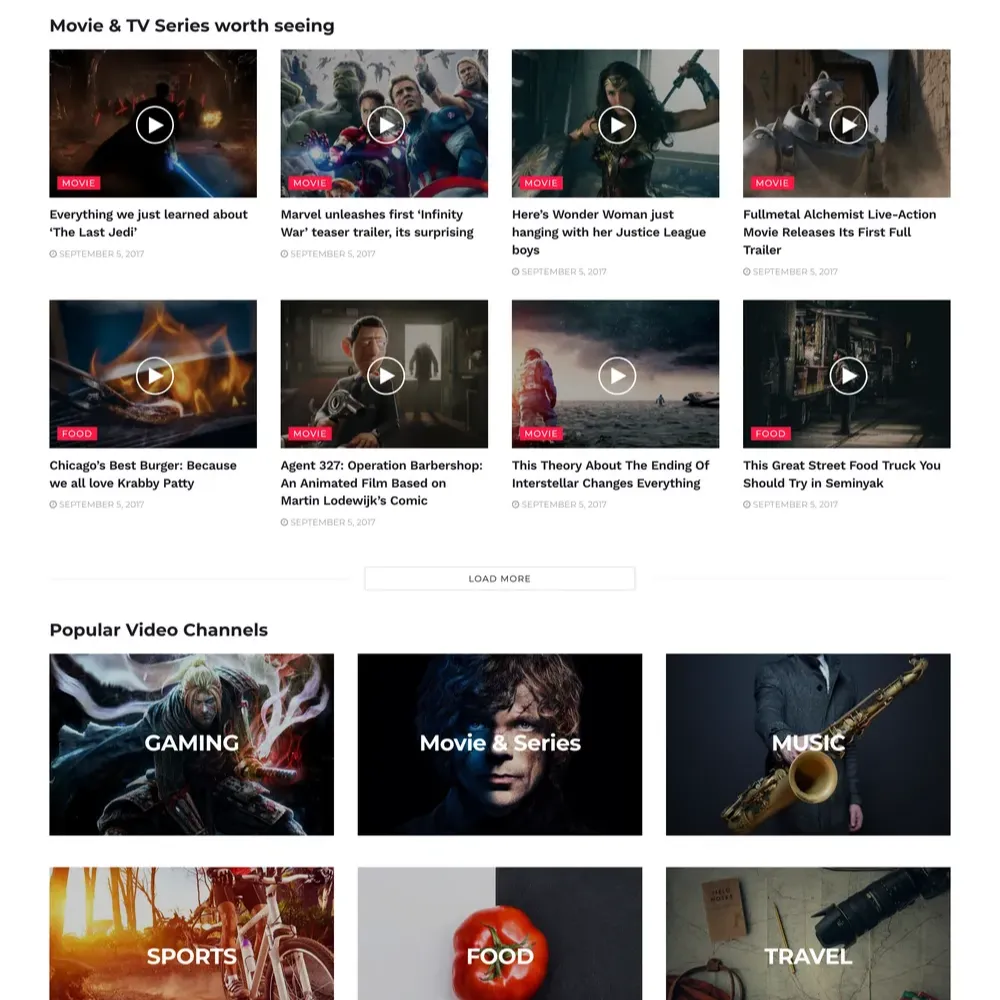The height and width of the screenshot is (1000, 1000).
Task: Open Agent 327: Operation Barbershop article title
Action: pos(381,483)
